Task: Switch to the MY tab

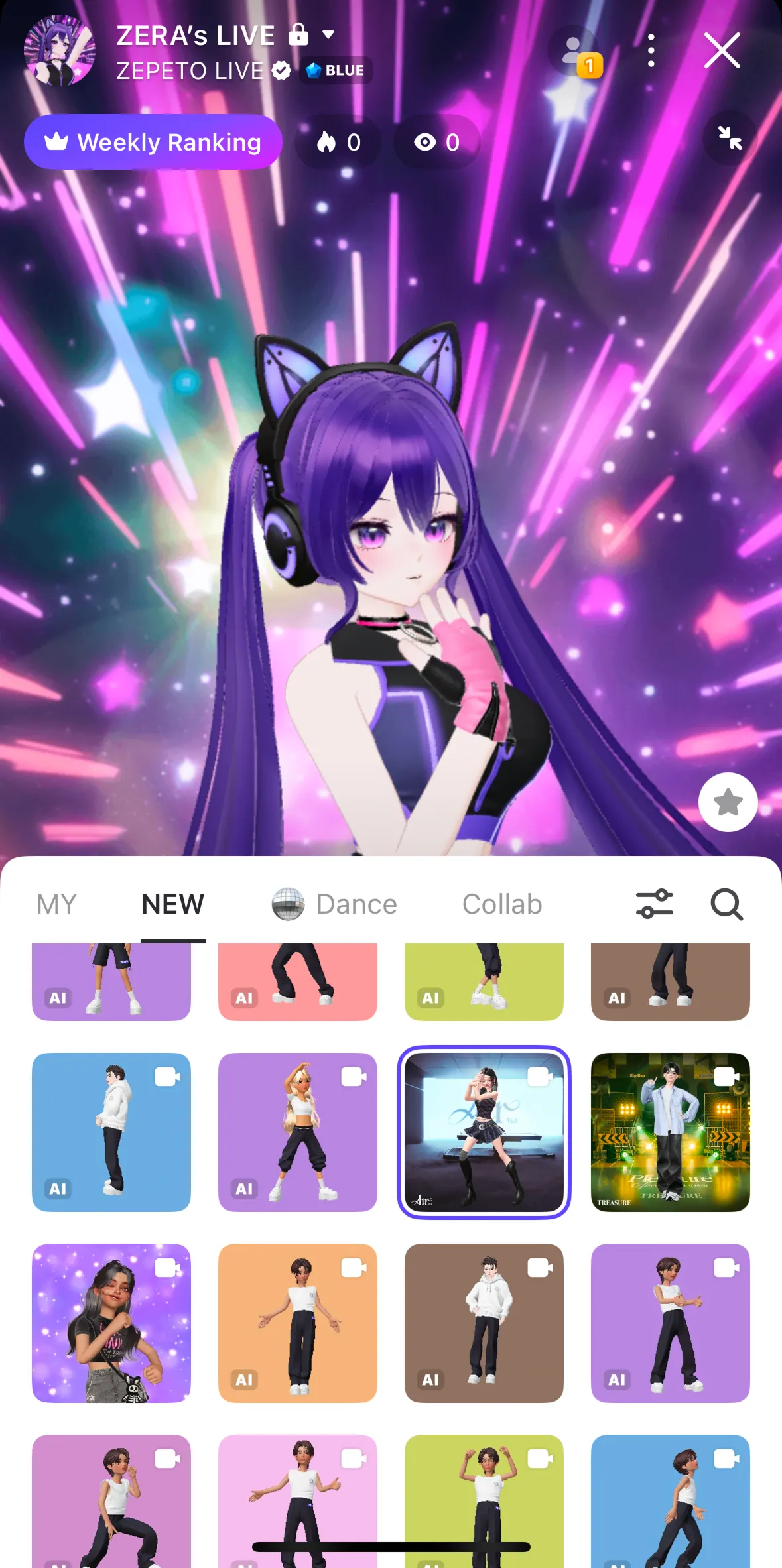Action: coord(57,904)
